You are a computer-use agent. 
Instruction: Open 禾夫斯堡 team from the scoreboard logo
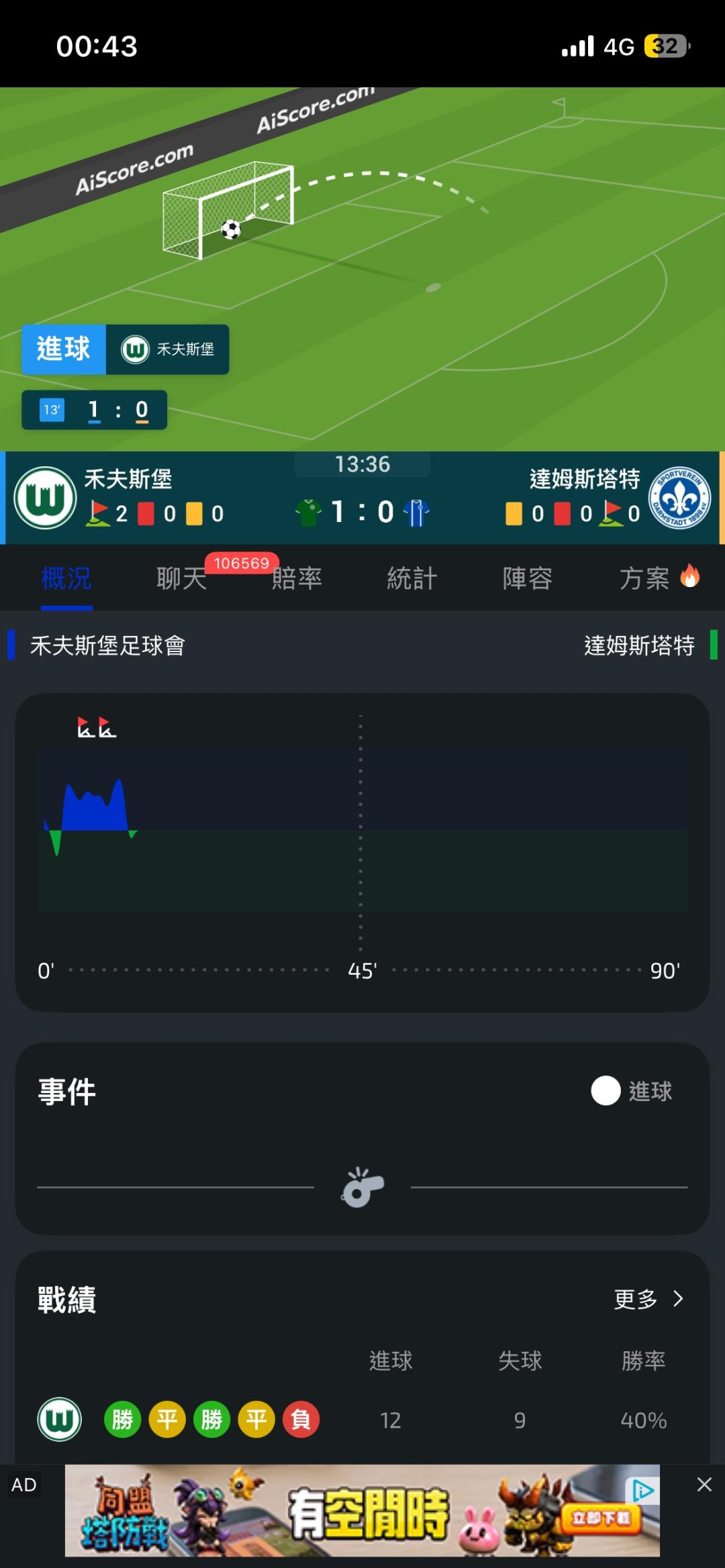pyautogui.click(x=45, y=498)
